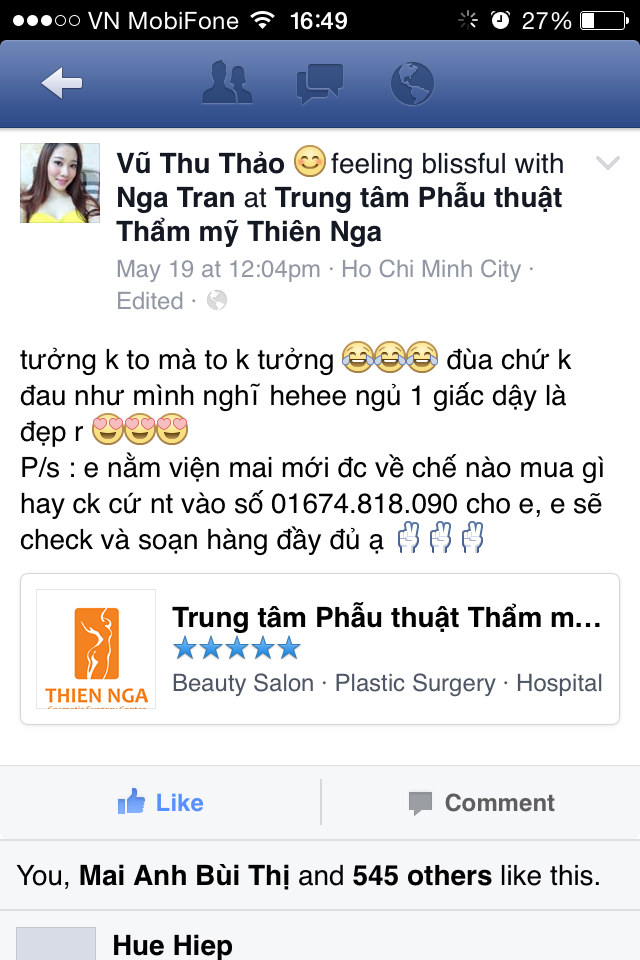Like this post
This screenshot has height=960, width=640.
[160, 802]
